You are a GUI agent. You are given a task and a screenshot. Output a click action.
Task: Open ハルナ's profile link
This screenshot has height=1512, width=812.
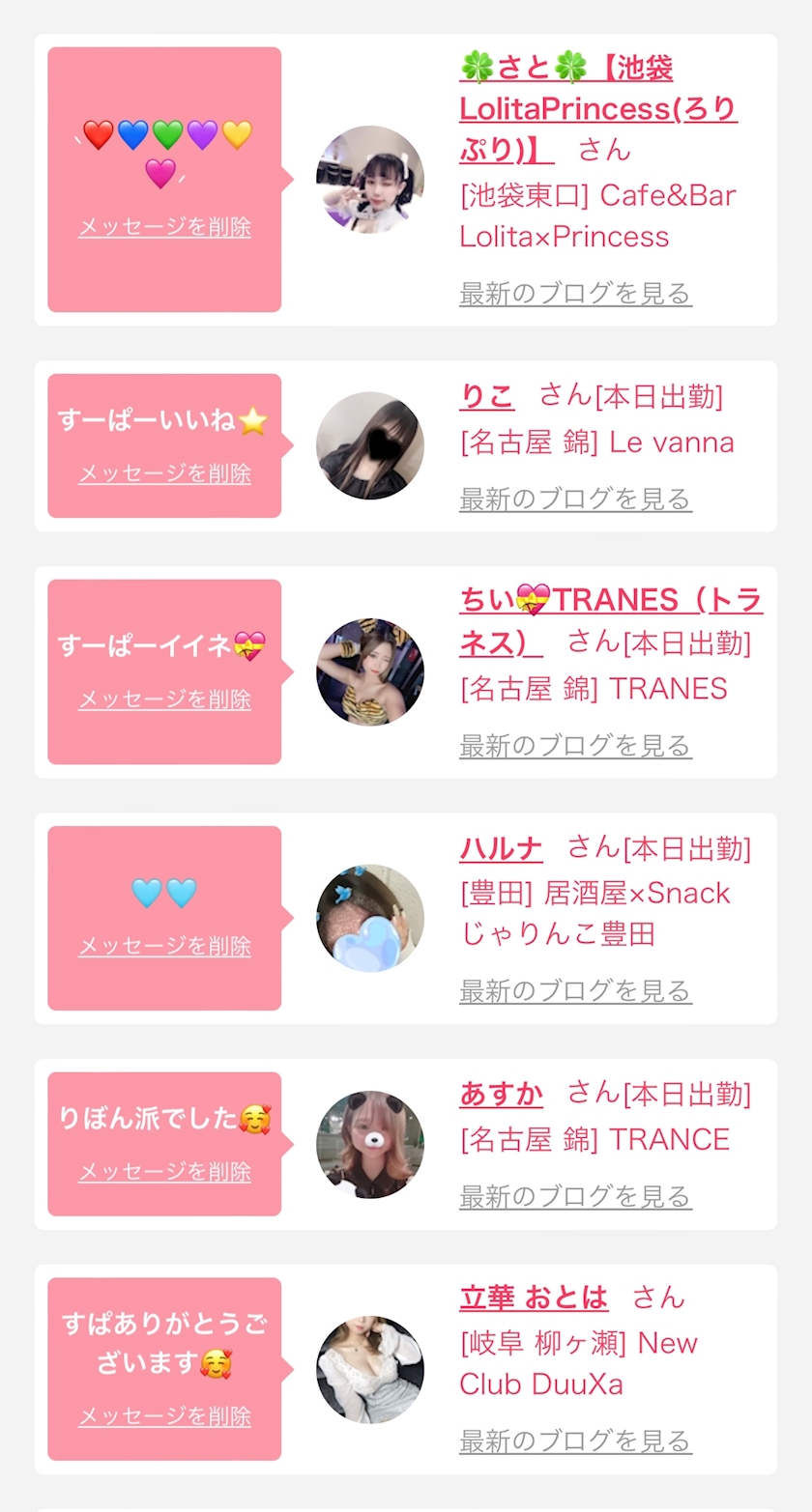tap(501, 848)
